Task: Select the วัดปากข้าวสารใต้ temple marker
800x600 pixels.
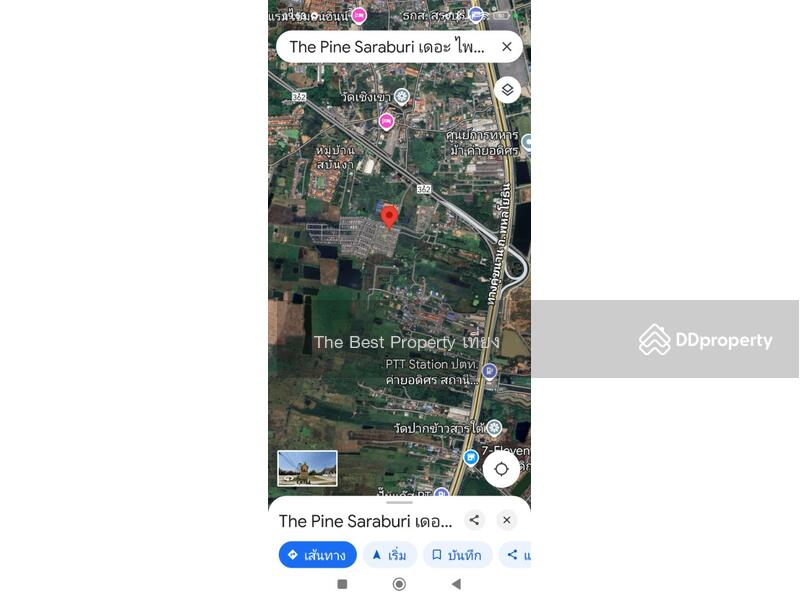Action: pyautogui.click(x=493, y=428)
